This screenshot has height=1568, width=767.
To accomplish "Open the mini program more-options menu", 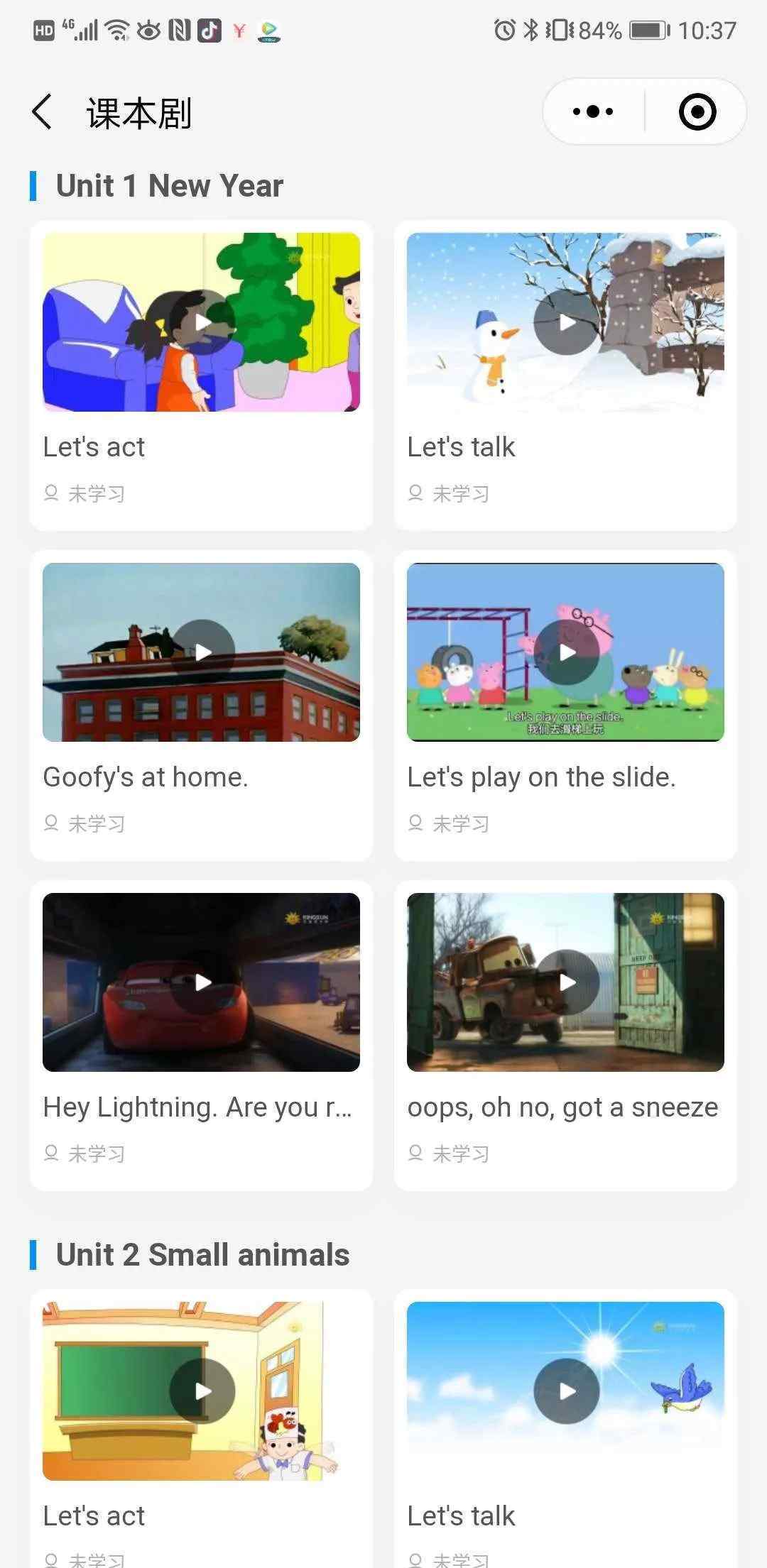I will [593, 111].
